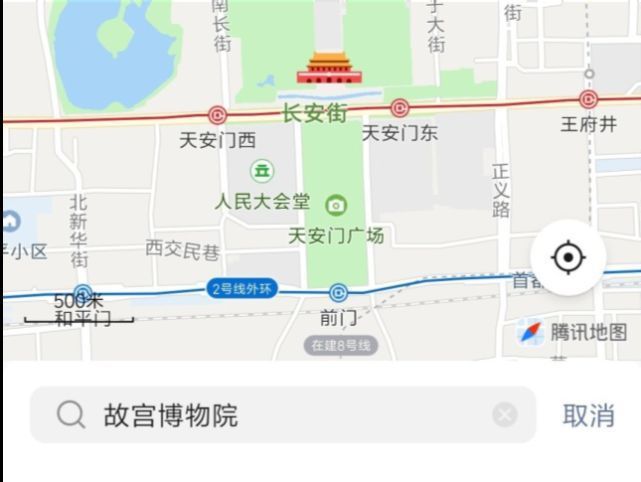Recenter map on current location

(568, 258)
